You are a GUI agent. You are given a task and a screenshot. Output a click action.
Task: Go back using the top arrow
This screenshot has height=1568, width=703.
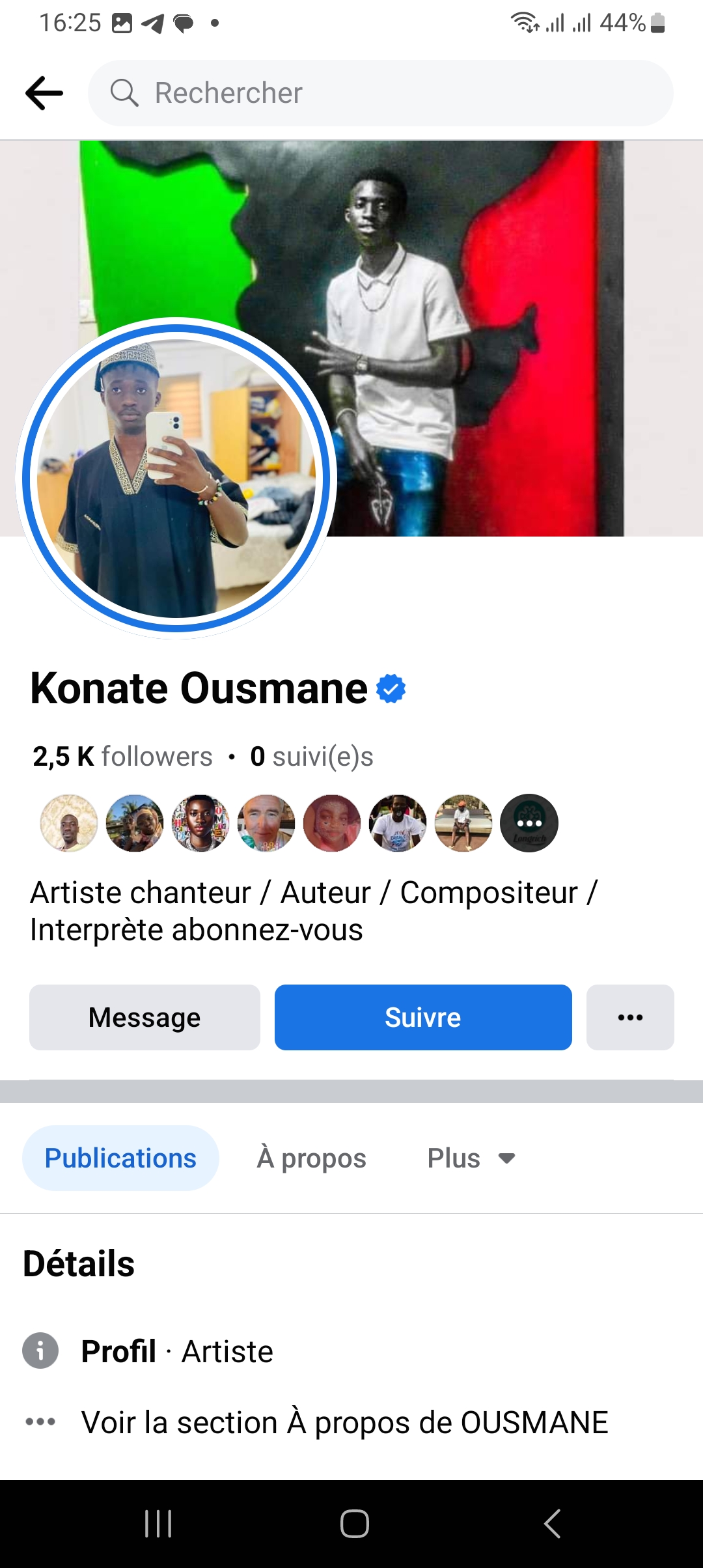44,93
